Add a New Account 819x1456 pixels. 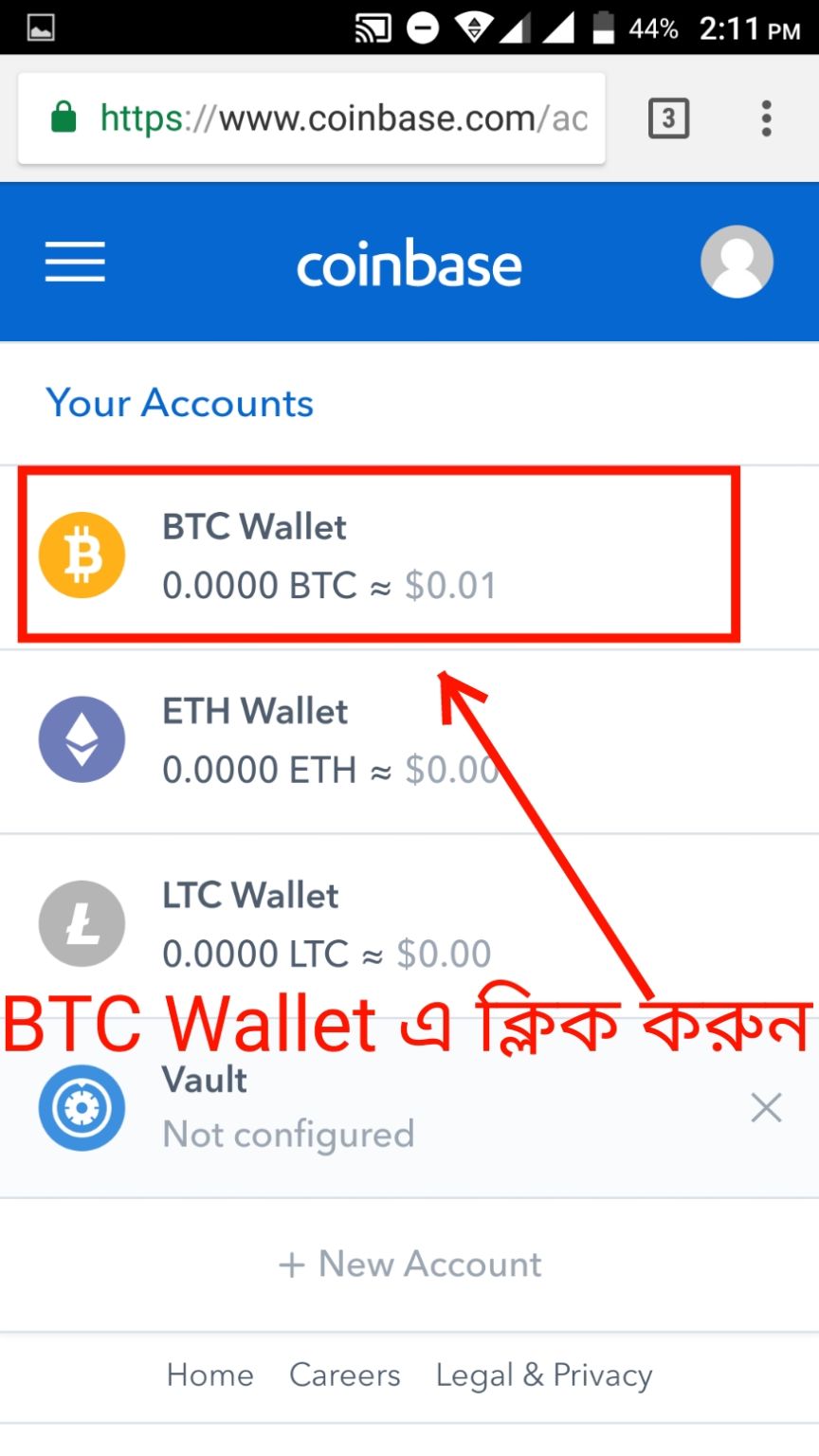tap(409, 1264)
